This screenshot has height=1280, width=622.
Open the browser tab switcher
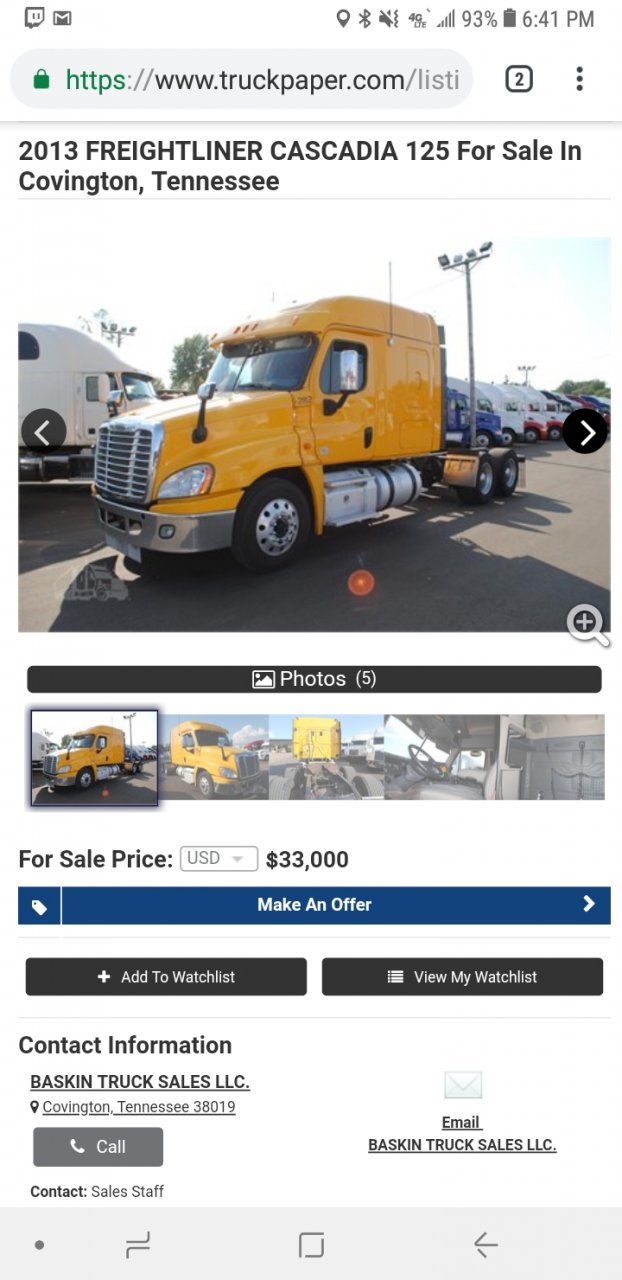pos(518,79)
